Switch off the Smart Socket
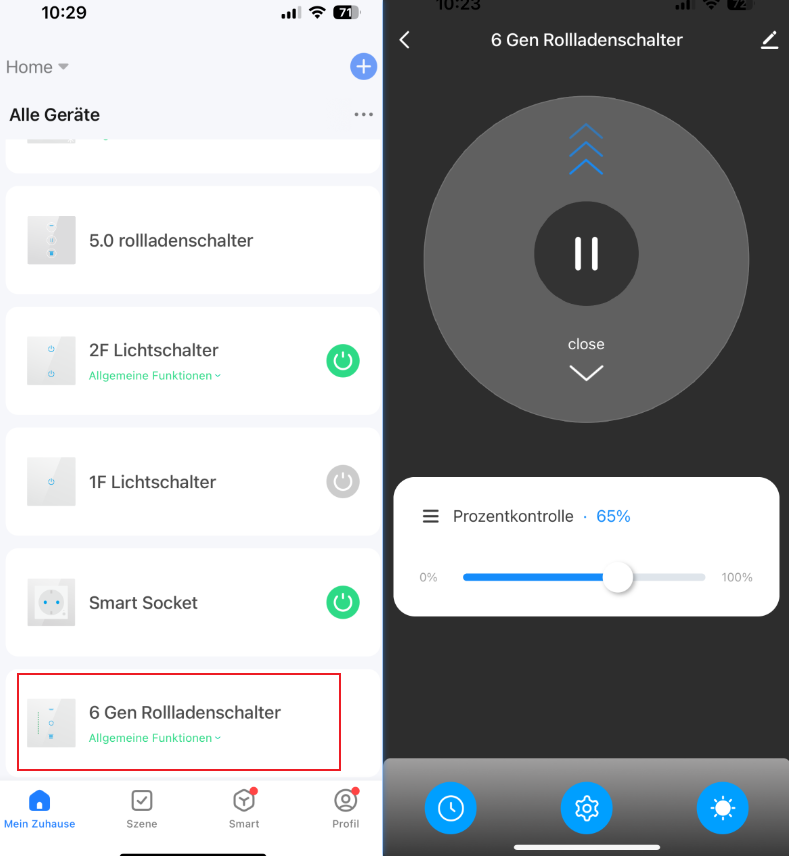 [343, 603]
